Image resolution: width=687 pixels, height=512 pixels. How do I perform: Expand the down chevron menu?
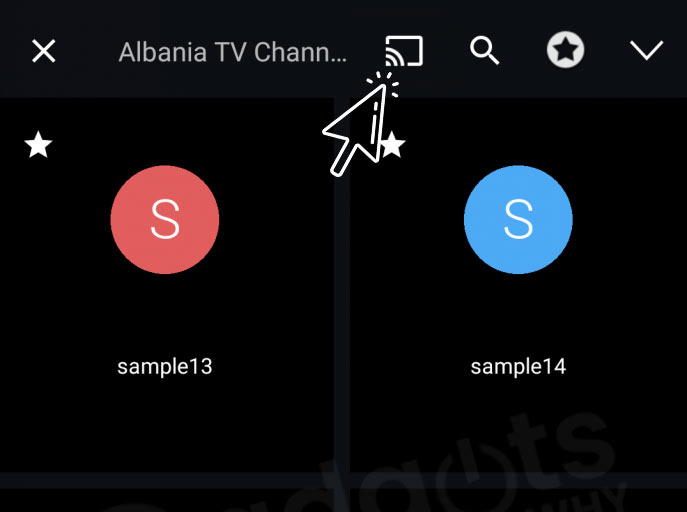(647, 51)
